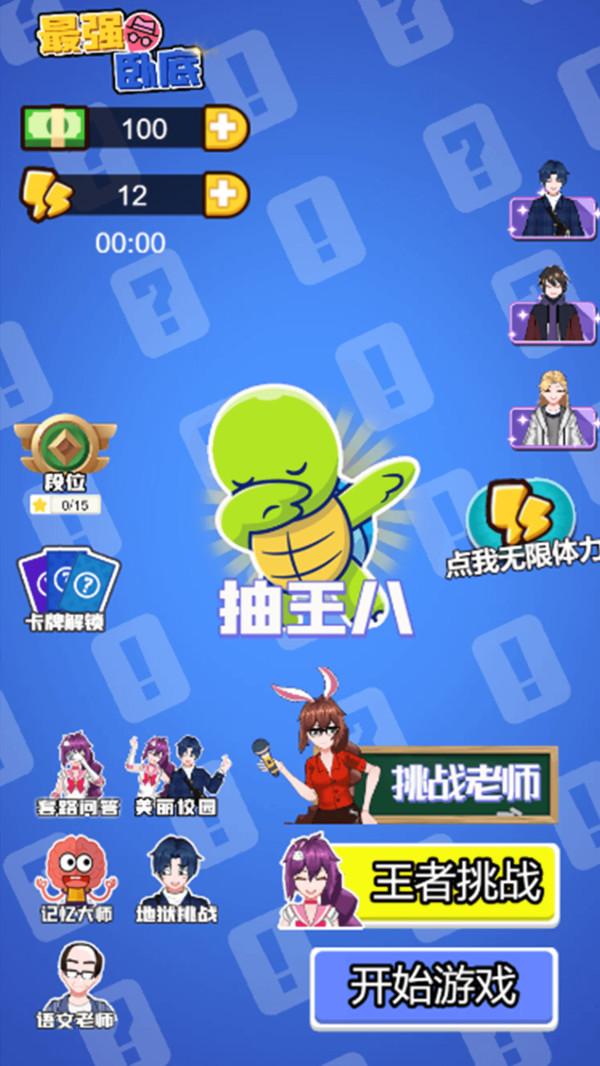600x1066 pixels.
Task: Add more energy with the lightning plus button
Action: (226, 195)
